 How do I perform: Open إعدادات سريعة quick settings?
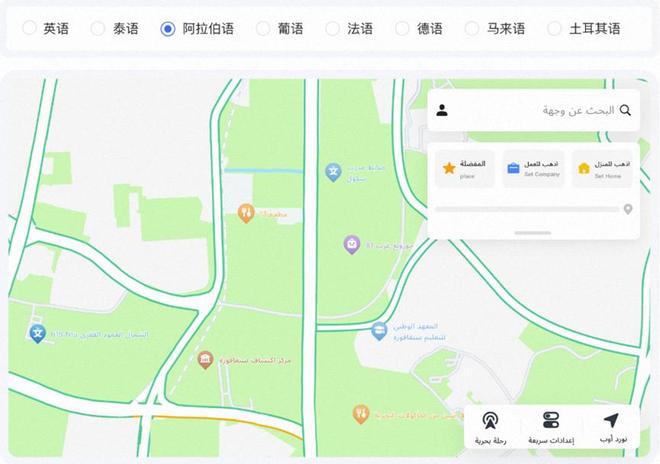(551, 427)
